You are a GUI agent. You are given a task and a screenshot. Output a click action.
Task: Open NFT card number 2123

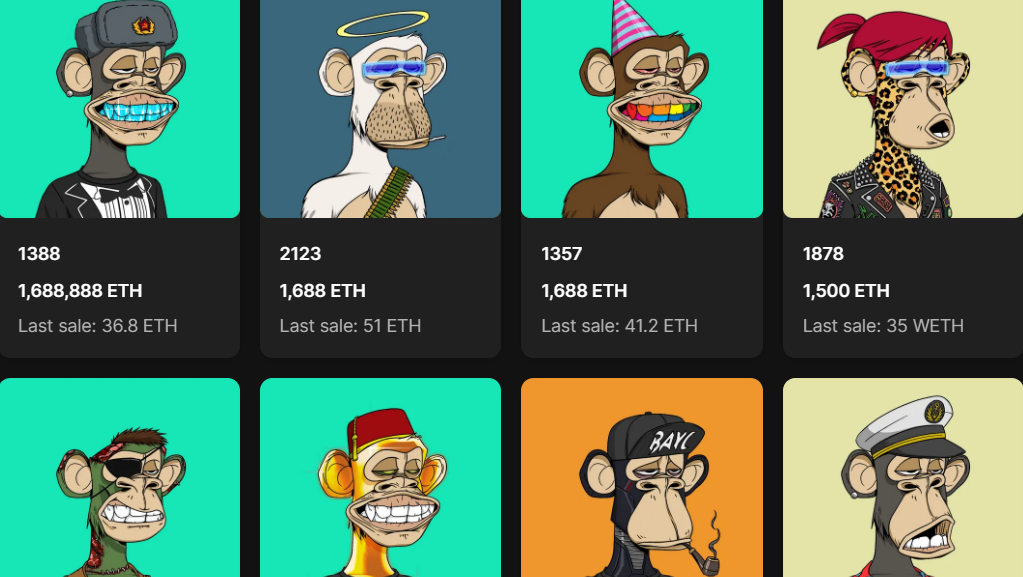pos(380,120)
